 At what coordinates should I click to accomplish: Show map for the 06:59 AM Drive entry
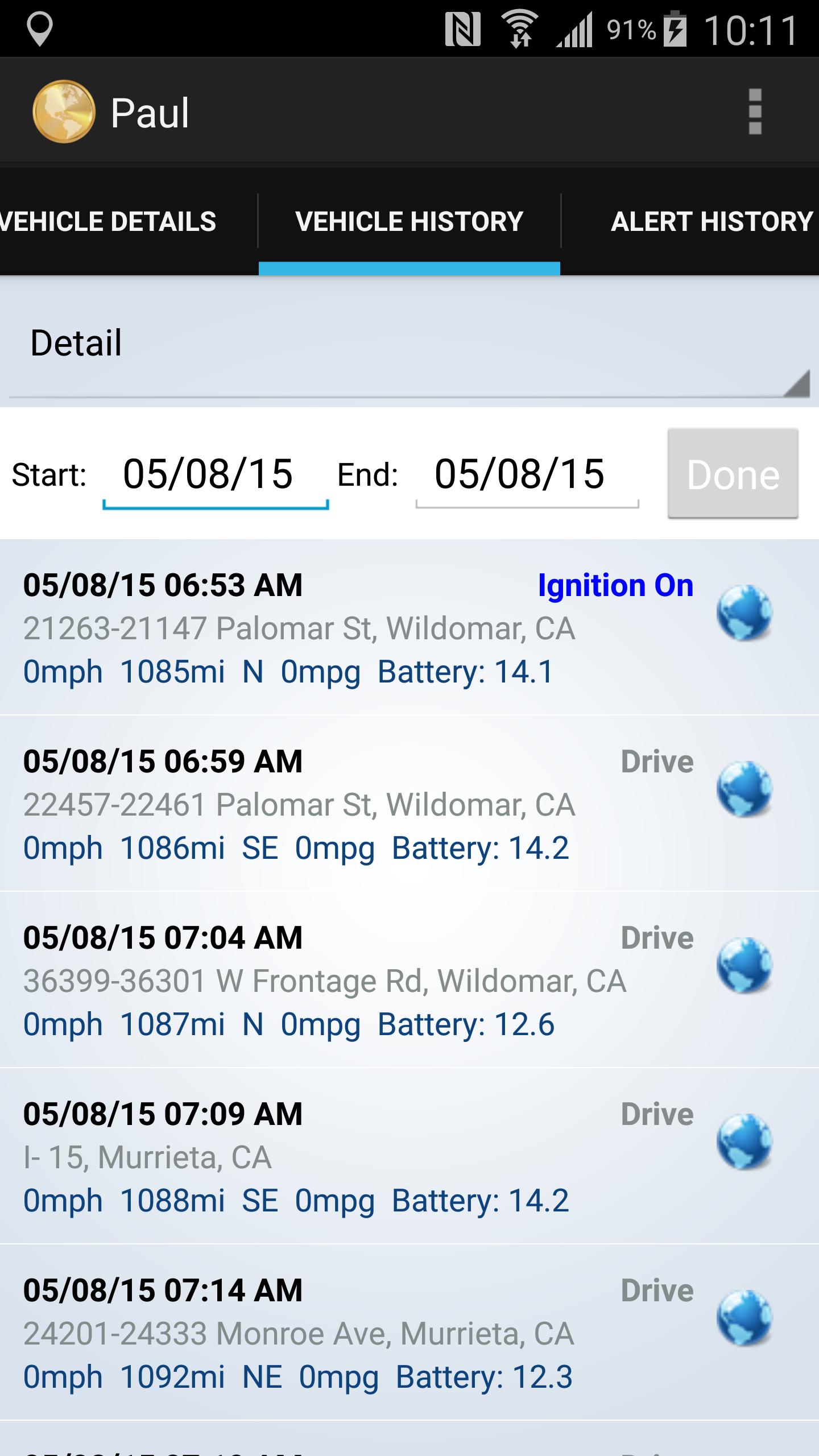(x=744, y=789)
